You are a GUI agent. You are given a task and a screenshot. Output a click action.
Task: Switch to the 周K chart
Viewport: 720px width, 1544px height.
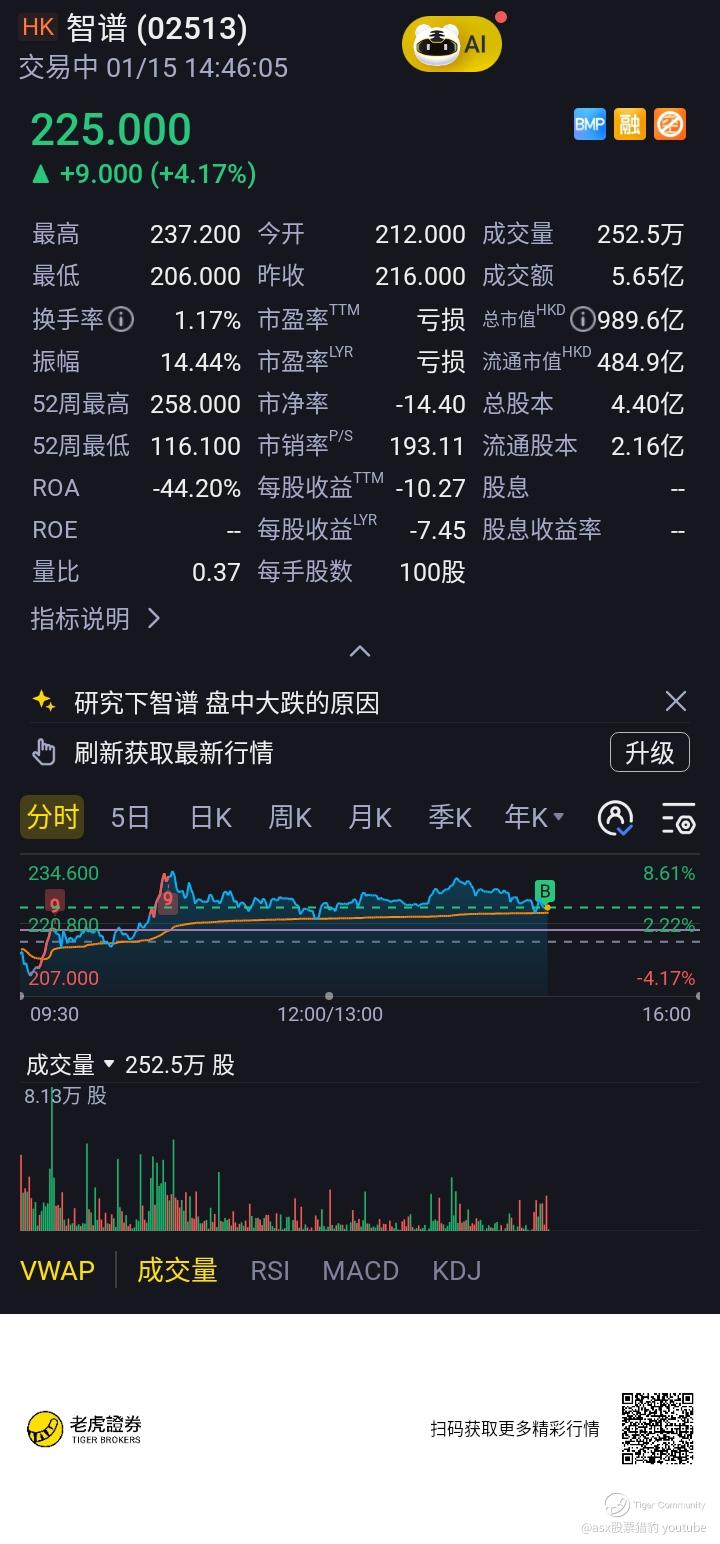coord(290,818)
